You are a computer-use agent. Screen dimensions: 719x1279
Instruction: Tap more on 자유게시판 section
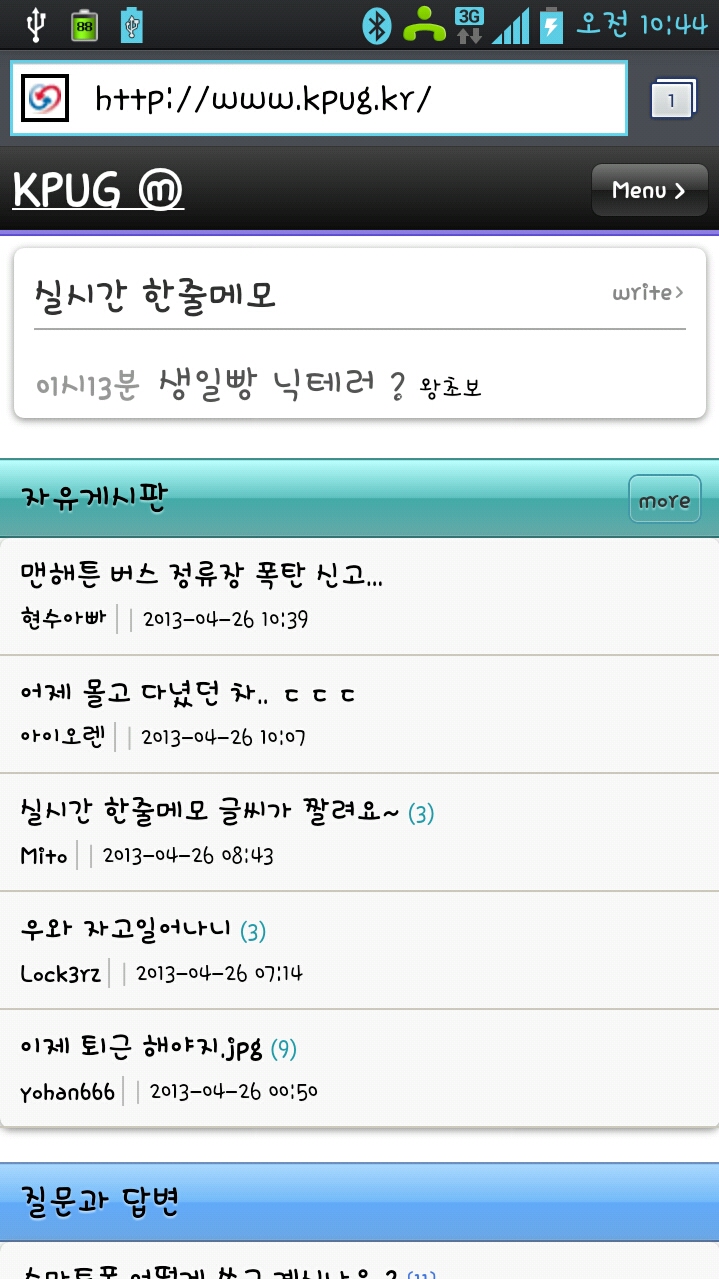[x=664, y=499]
